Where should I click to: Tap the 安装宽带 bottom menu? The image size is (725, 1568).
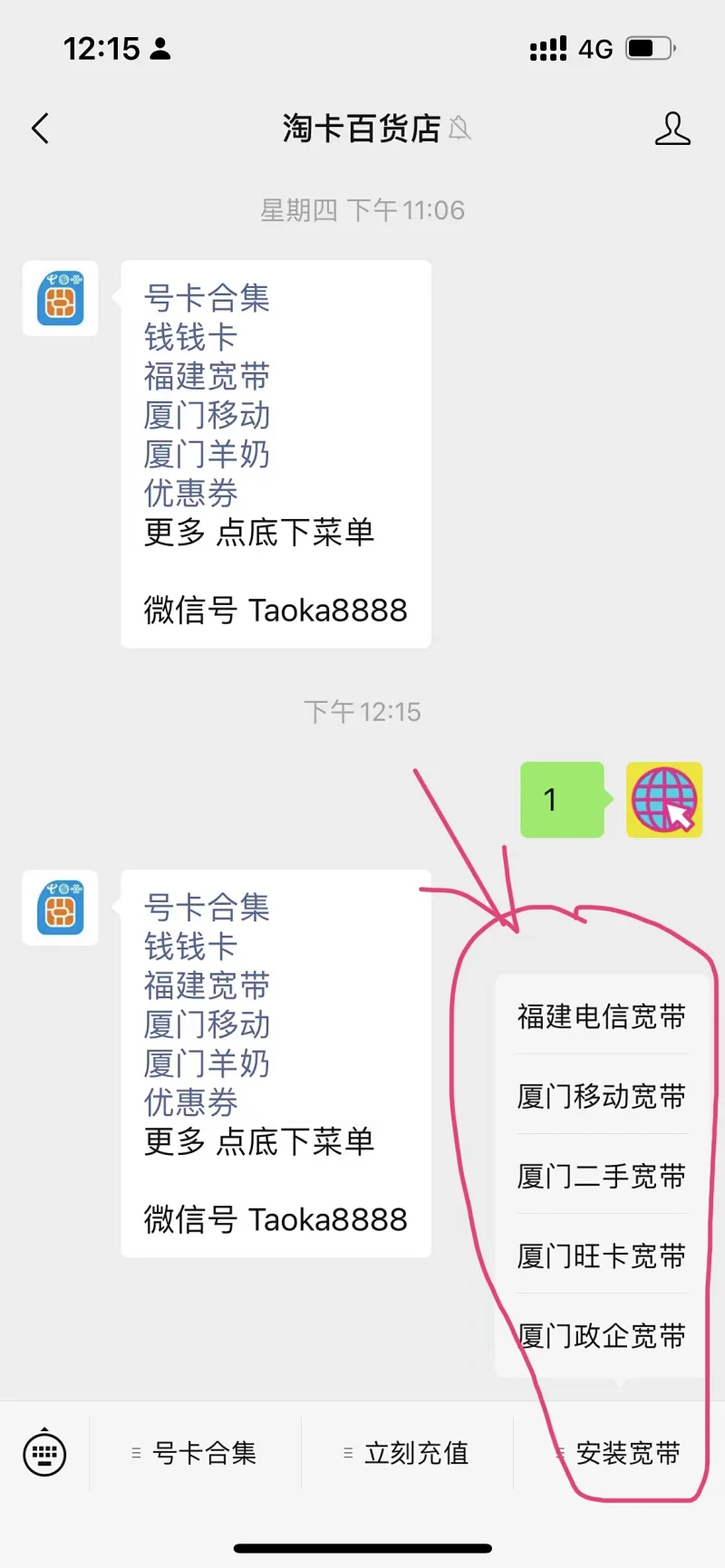click(x=620, y=1453)
